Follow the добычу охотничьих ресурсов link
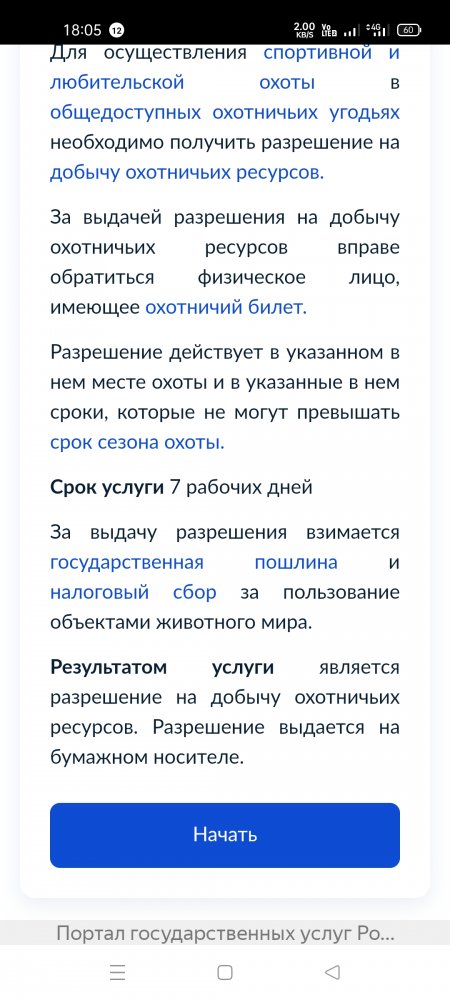Viewport: 450px width, 1000px height. 187,173
